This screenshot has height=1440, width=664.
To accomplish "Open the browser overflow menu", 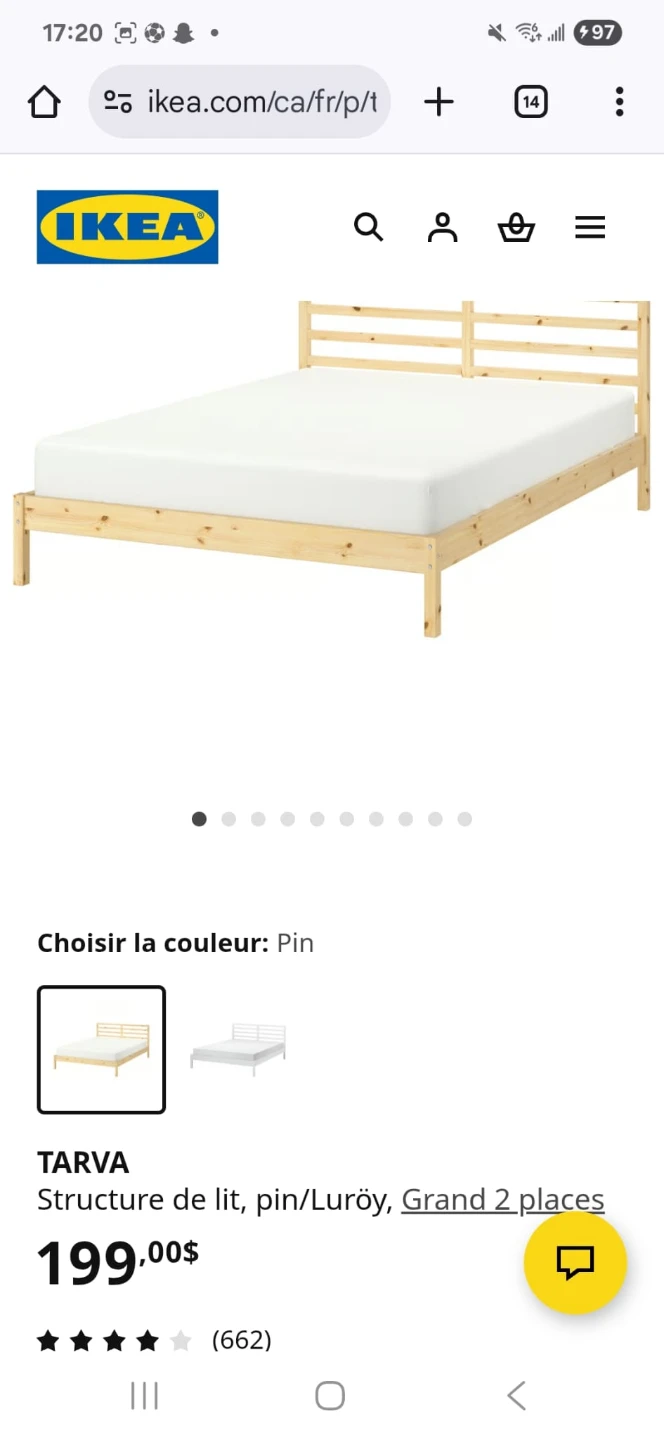I will (619, 102).
